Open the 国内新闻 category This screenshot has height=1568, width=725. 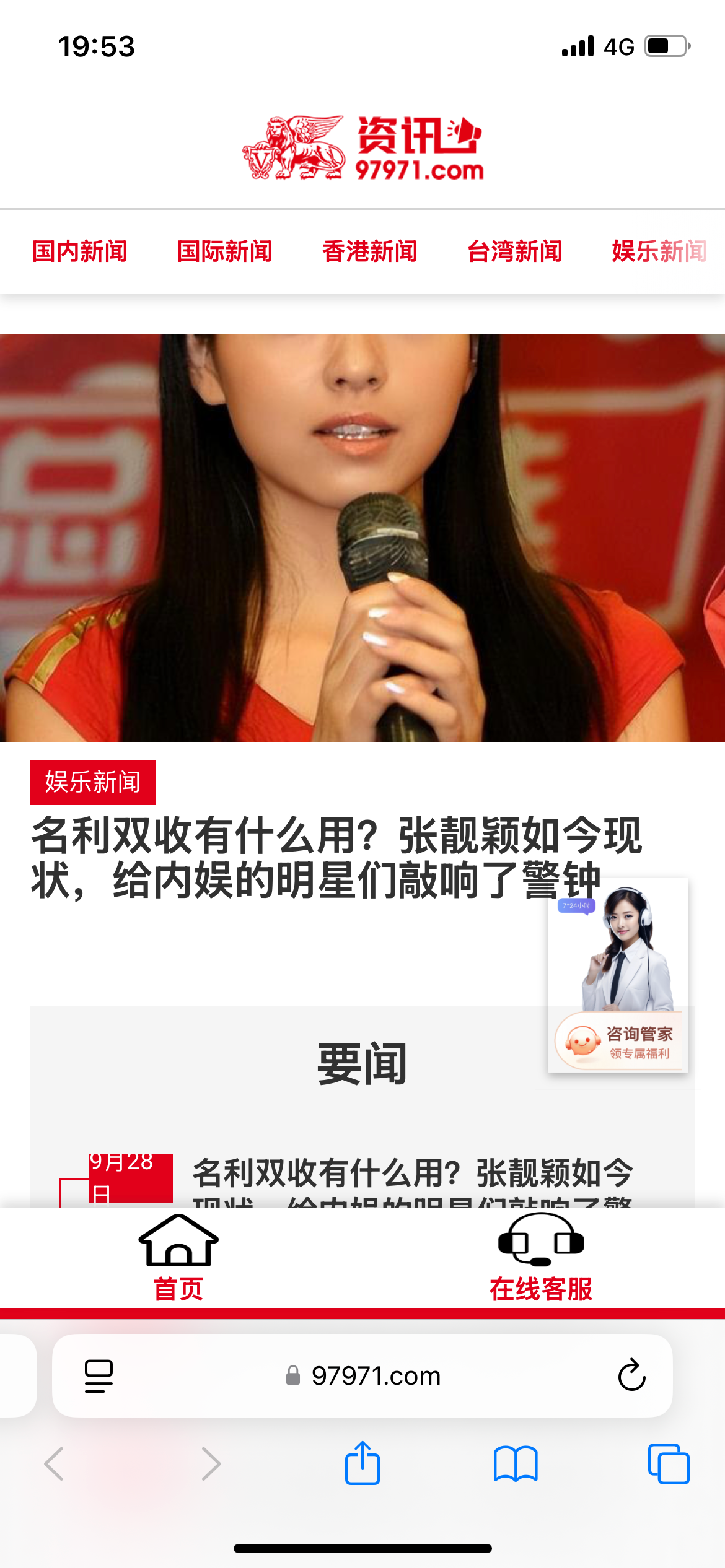(80, 251)
